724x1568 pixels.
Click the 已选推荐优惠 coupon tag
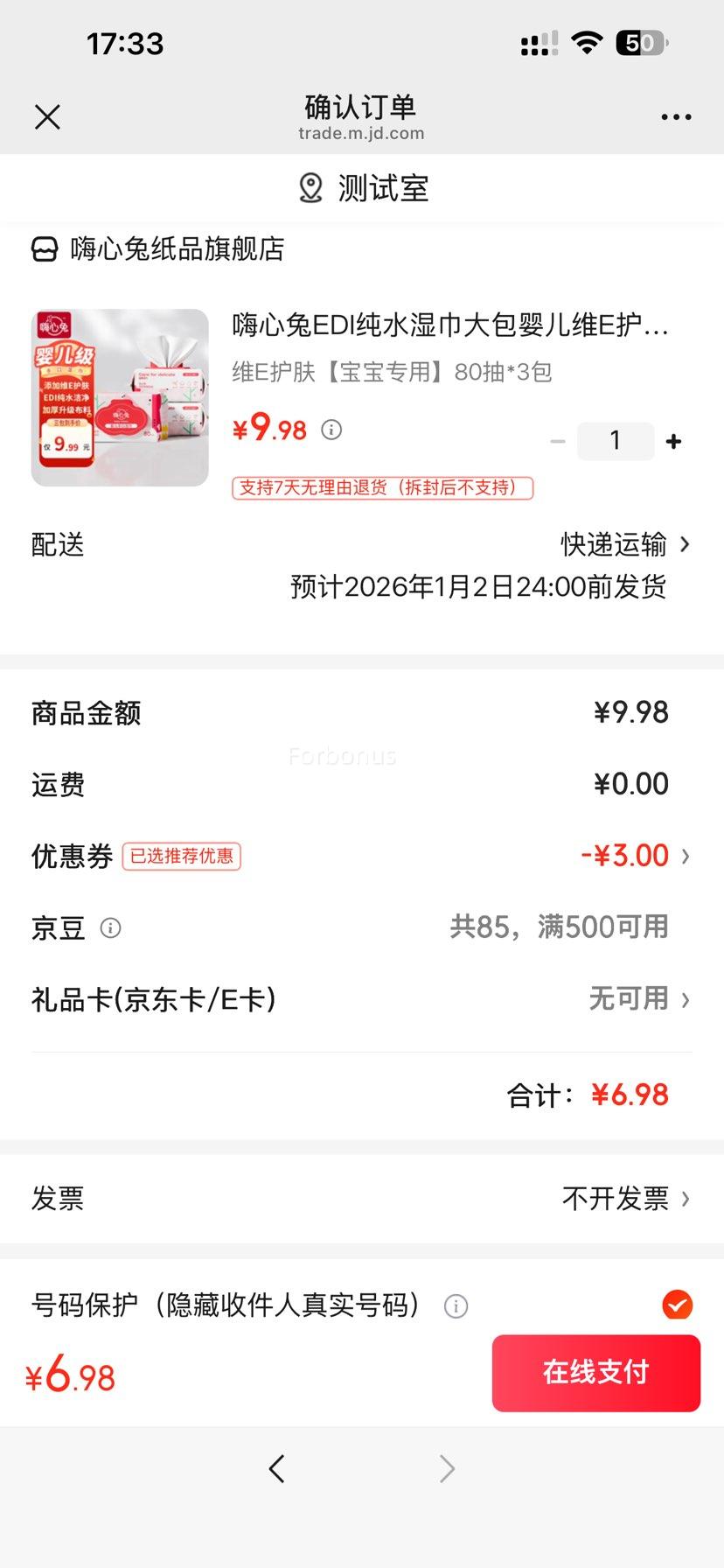click(x=181, y=857)
